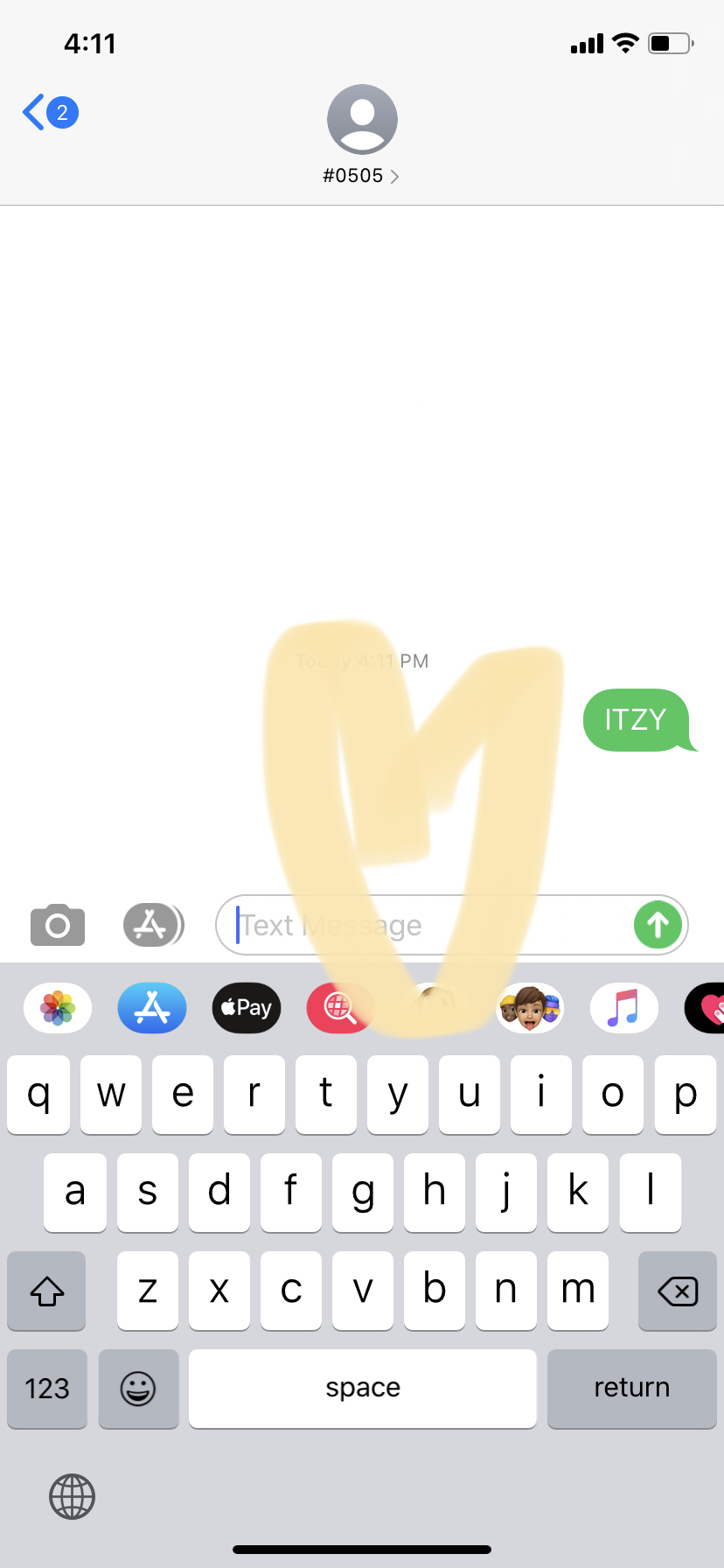Send the message with the green arrow
This screenshot has width=724, height=1568.
click(x=658, y=925)
